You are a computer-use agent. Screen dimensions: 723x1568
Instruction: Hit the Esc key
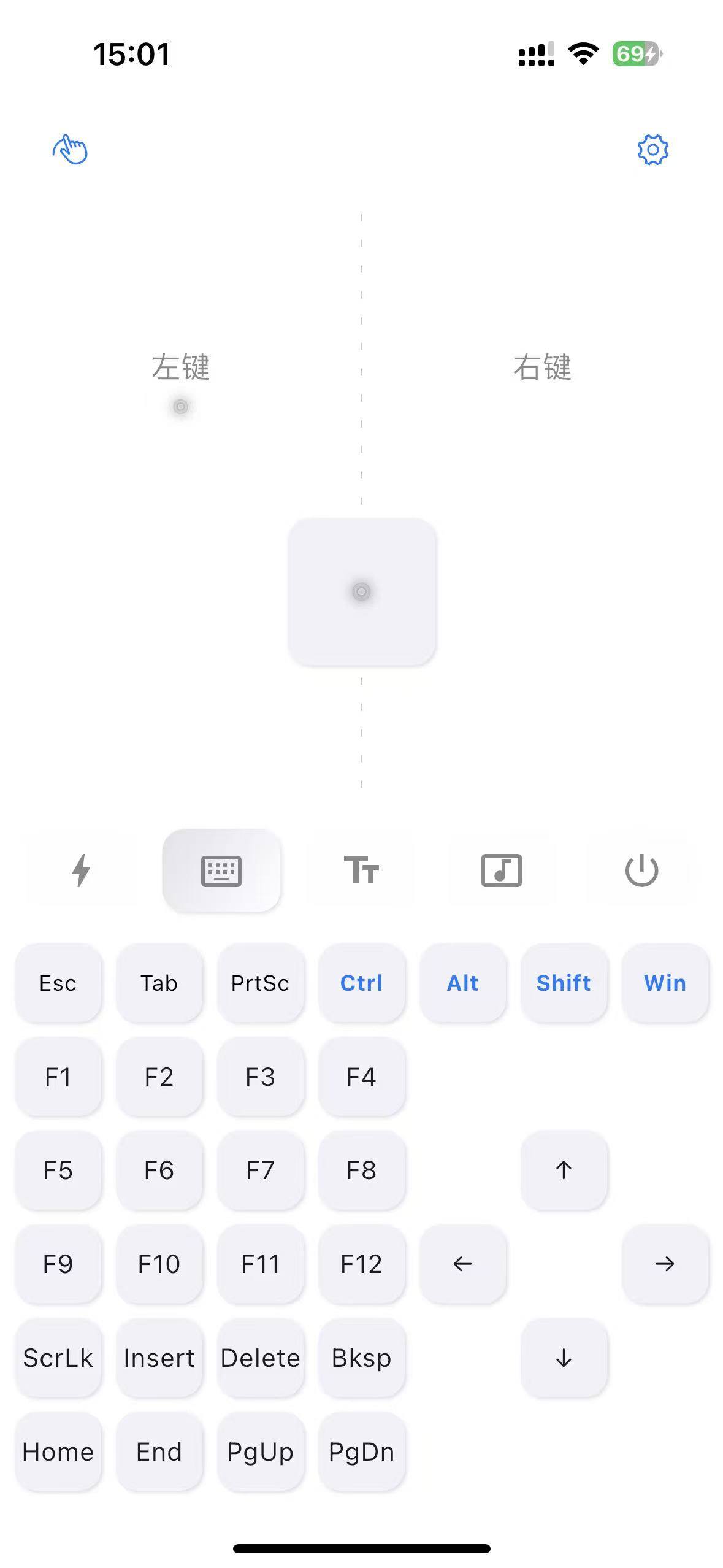[x=58, y=983]
